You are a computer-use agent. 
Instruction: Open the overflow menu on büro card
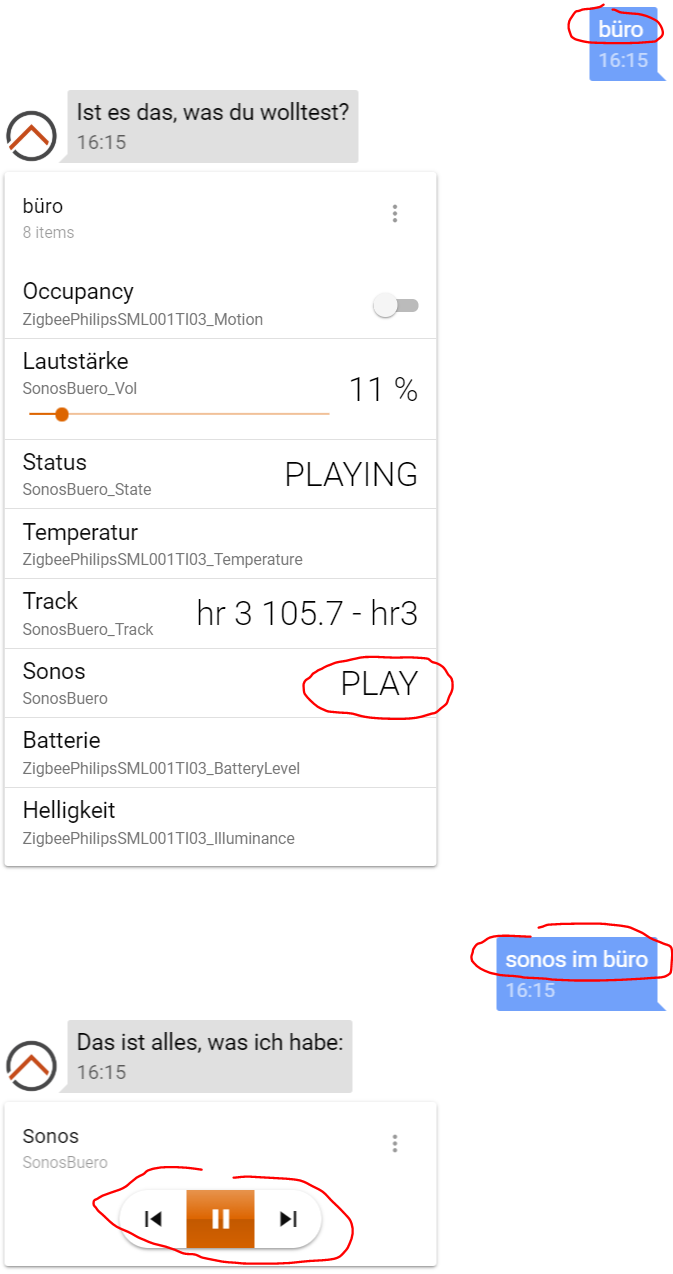[x=395, y=214]
